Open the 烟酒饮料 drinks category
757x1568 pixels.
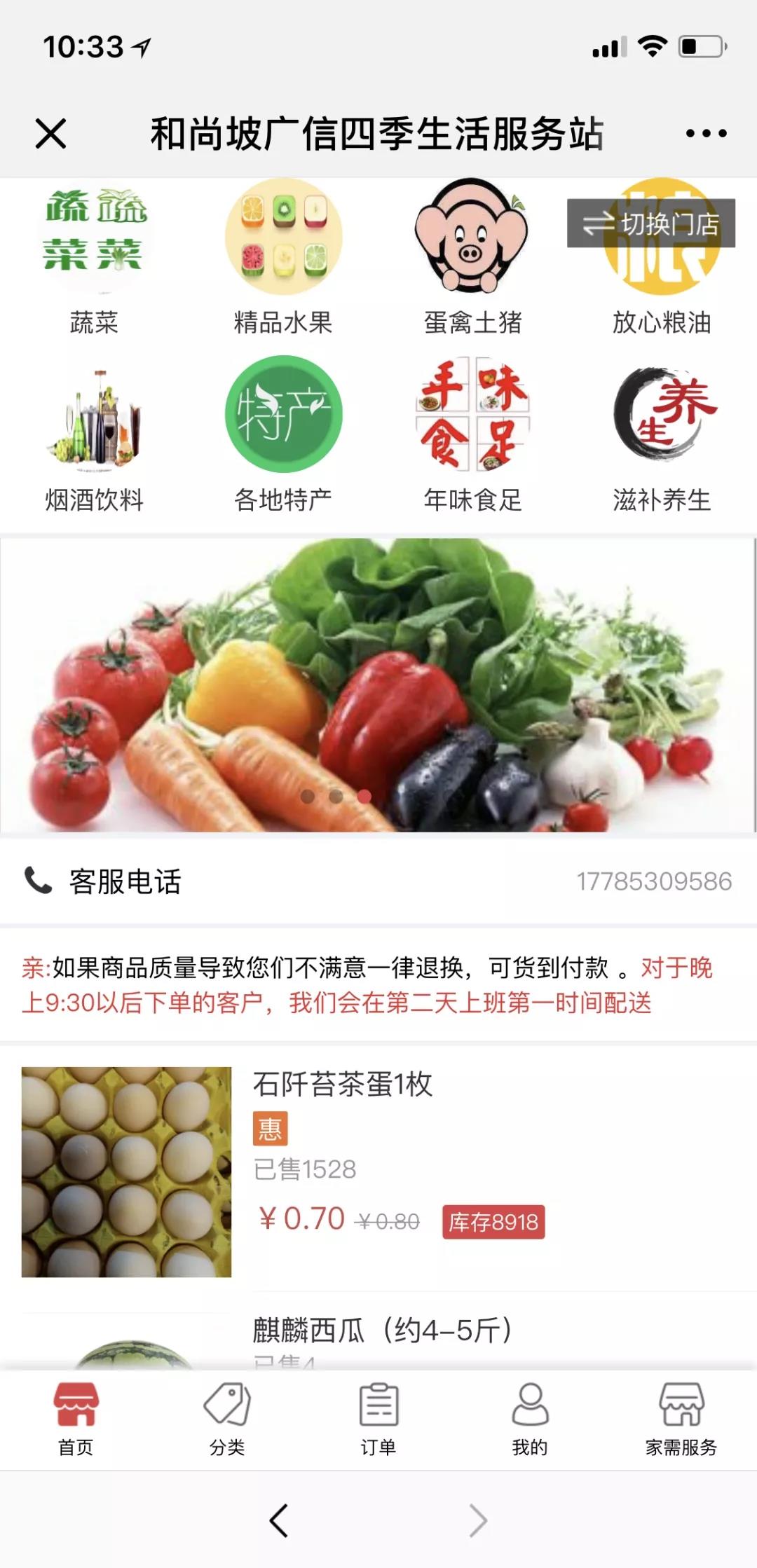[x=94, y=433]
